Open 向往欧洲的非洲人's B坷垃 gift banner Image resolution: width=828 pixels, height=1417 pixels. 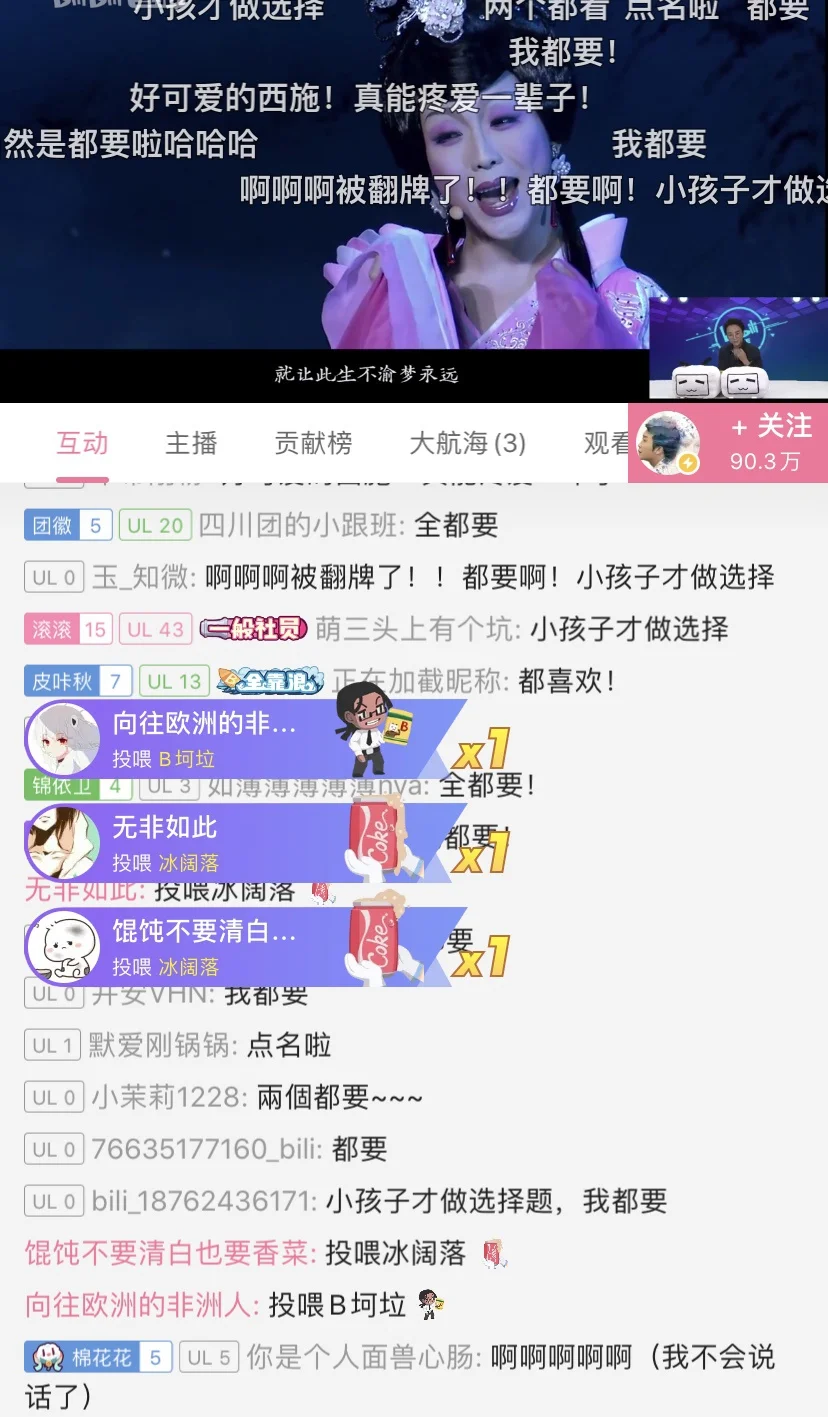click(245, 739)
